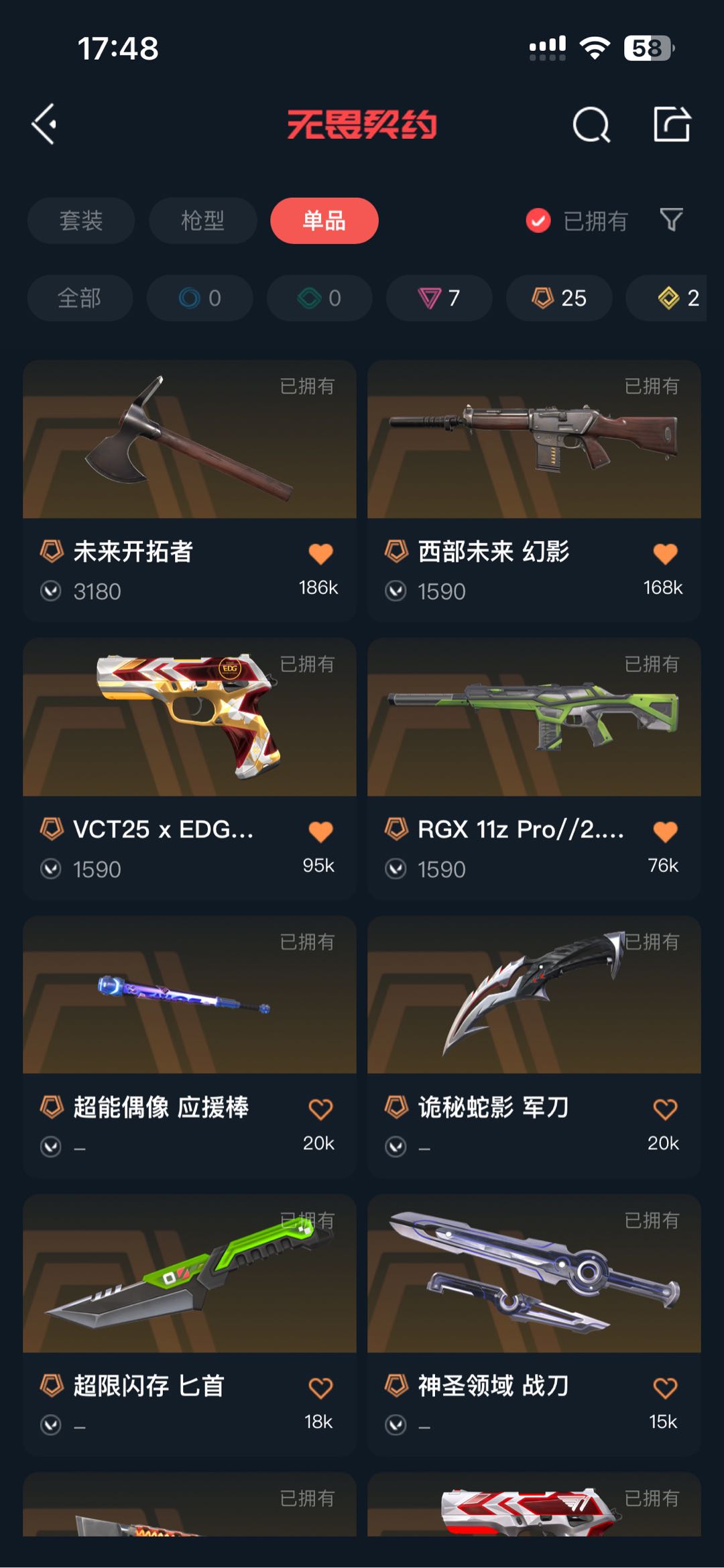724x1568 pixels.
Task: Unlike the 西部未来 幻影 skin
Action: tap(665, 554)
